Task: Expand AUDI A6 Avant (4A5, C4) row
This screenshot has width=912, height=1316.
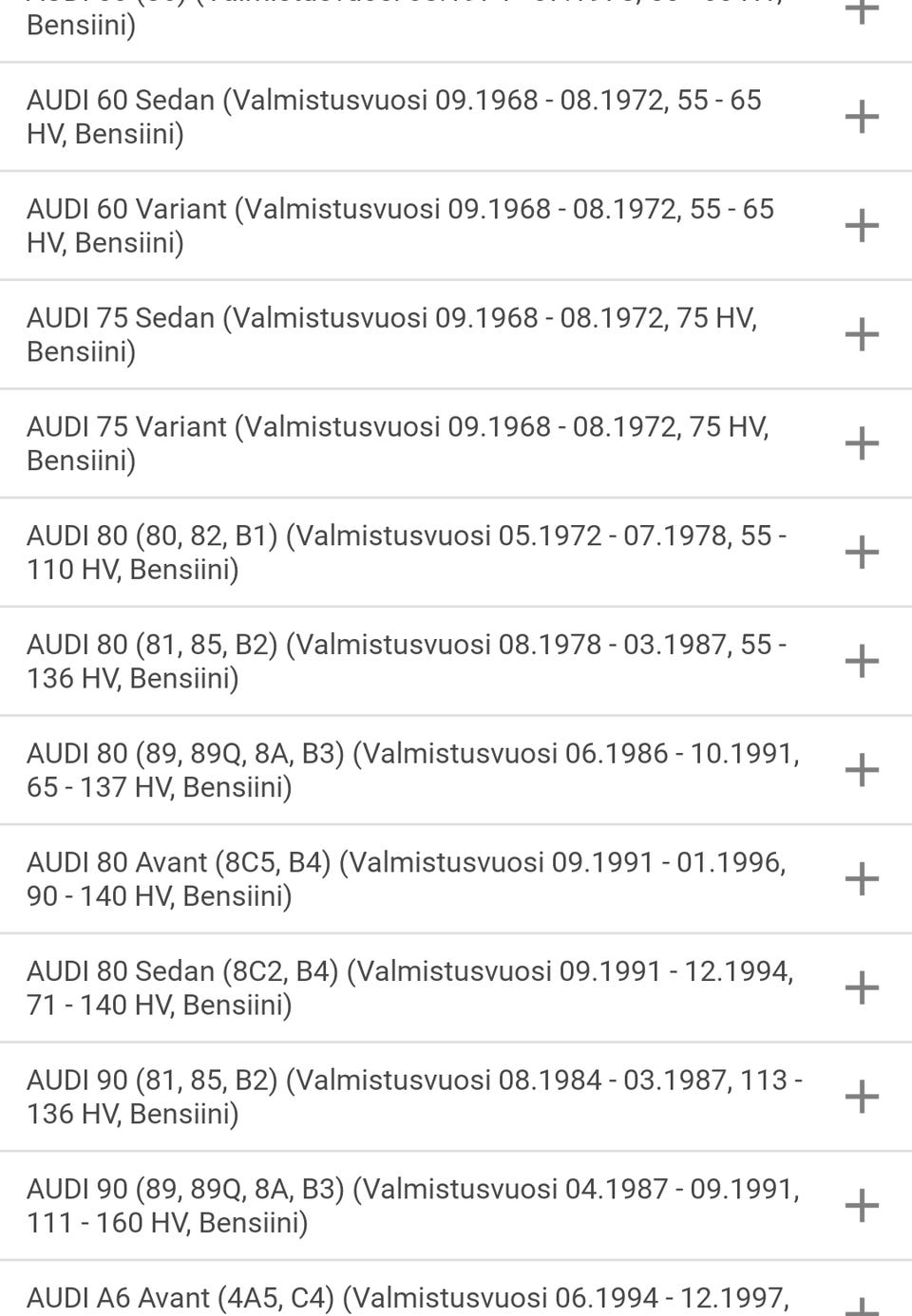Action: tap(861, 1307)
